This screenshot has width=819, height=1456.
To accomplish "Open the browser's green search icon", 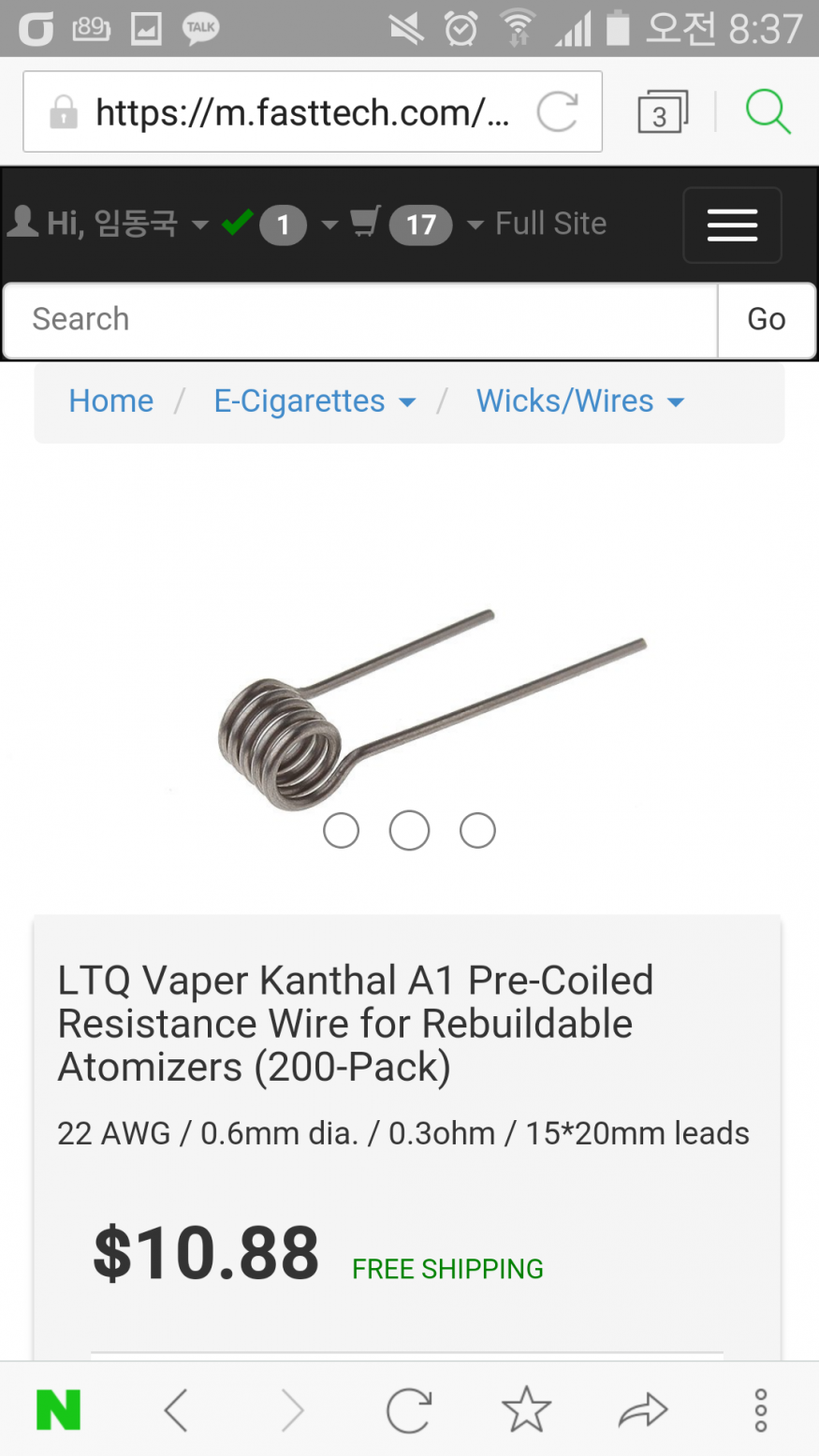I will [768, 112].
